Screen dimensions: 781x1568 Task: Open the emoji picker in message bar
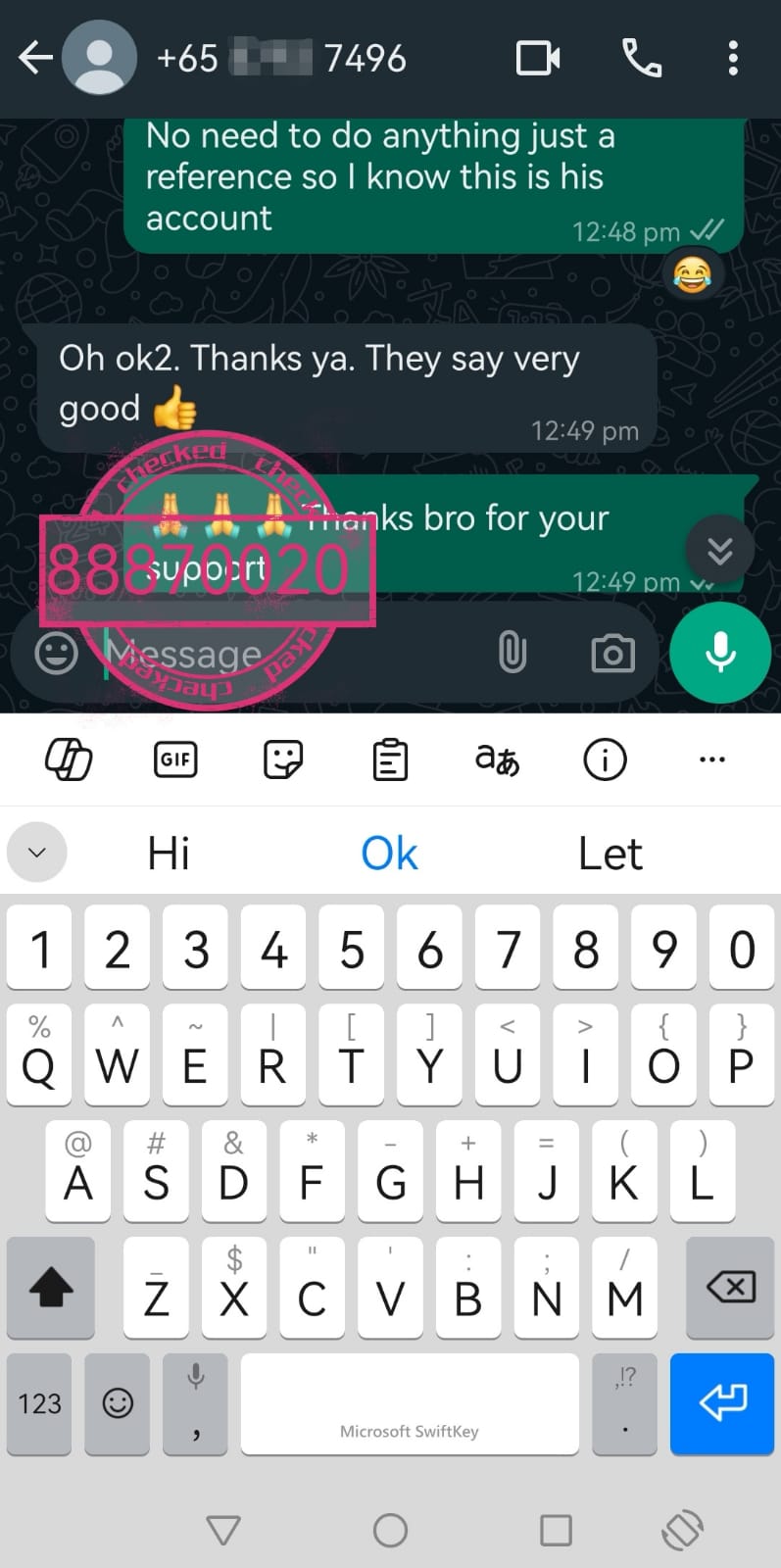click(x=56, y=653)
